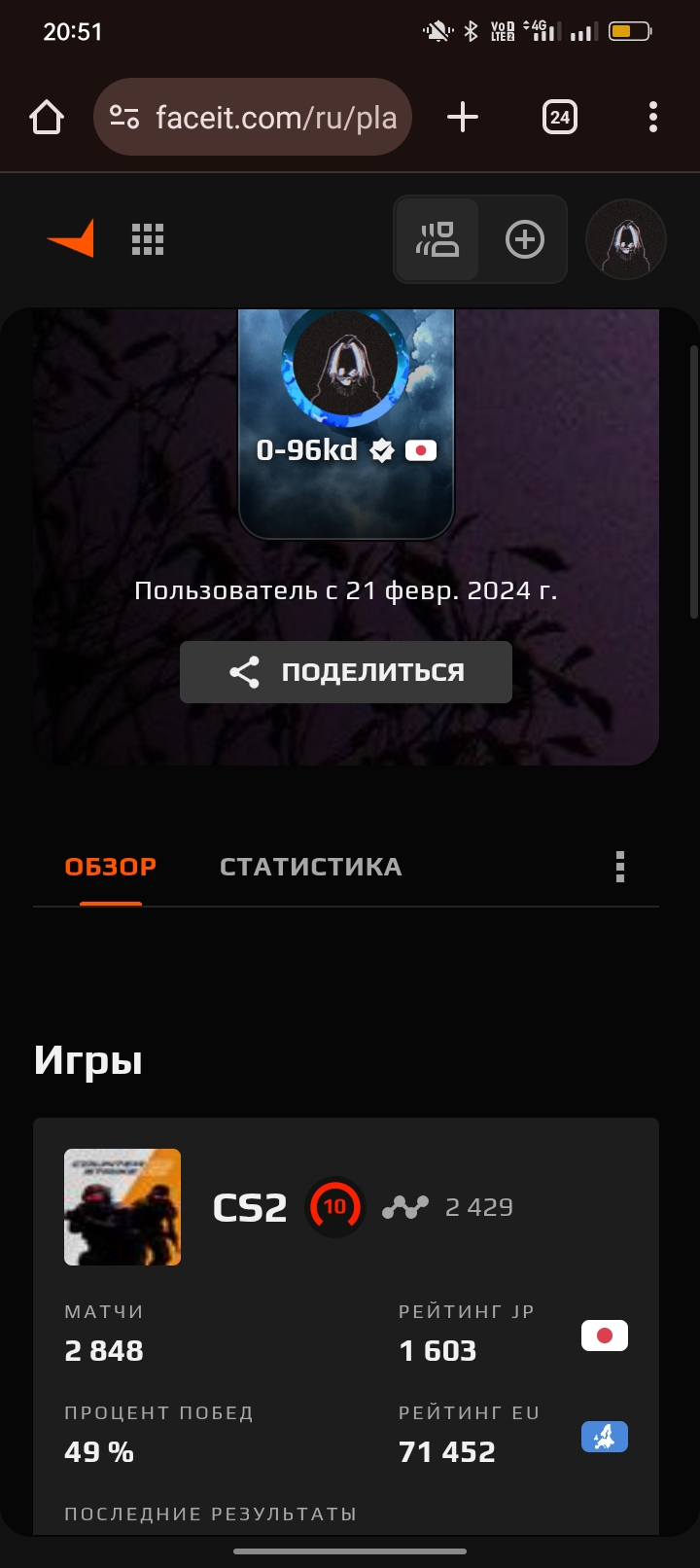Open the tab switcher showing 24 tabs
The image size is (700, 1568).
[559, 118]
